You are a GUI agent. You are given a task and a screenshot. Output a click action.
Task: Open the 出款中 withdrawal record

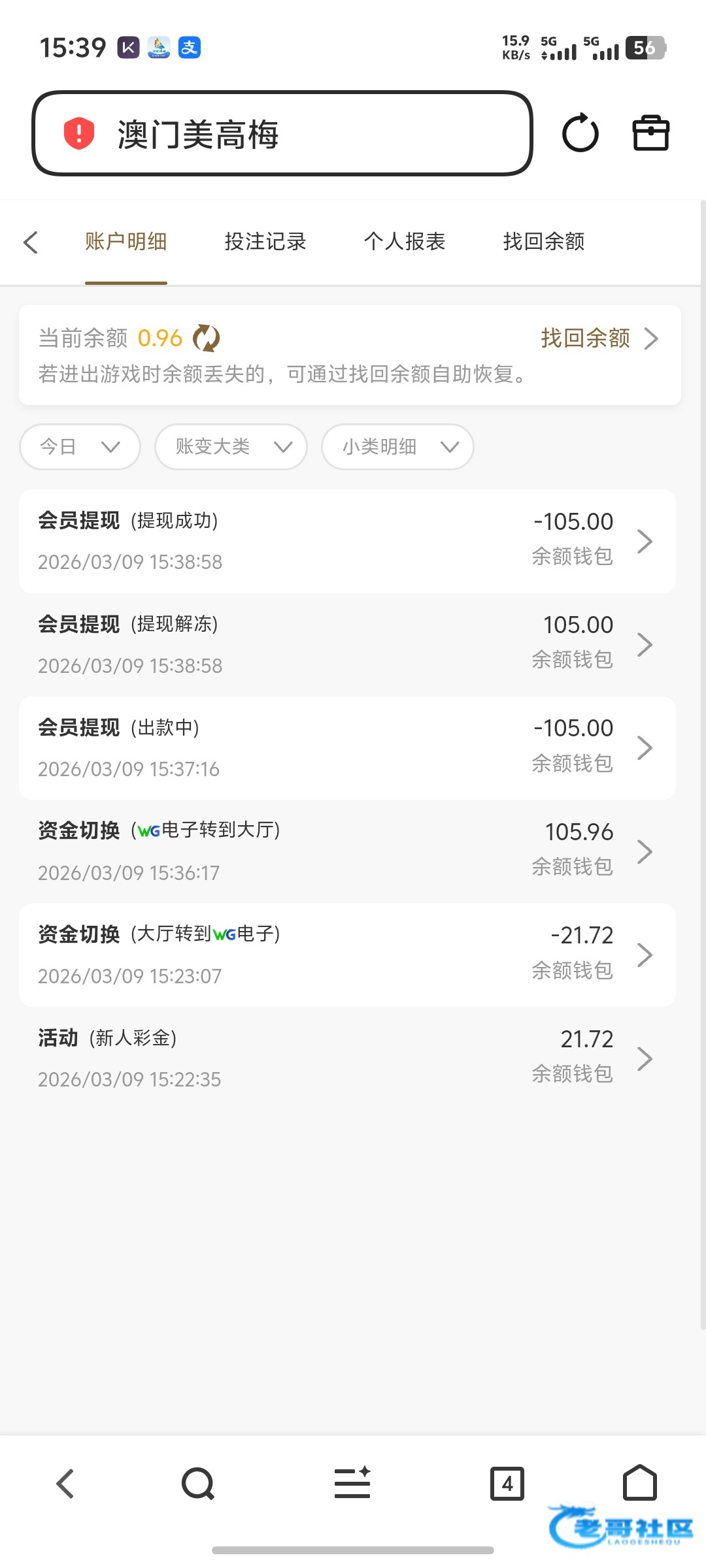click(347, 748)
